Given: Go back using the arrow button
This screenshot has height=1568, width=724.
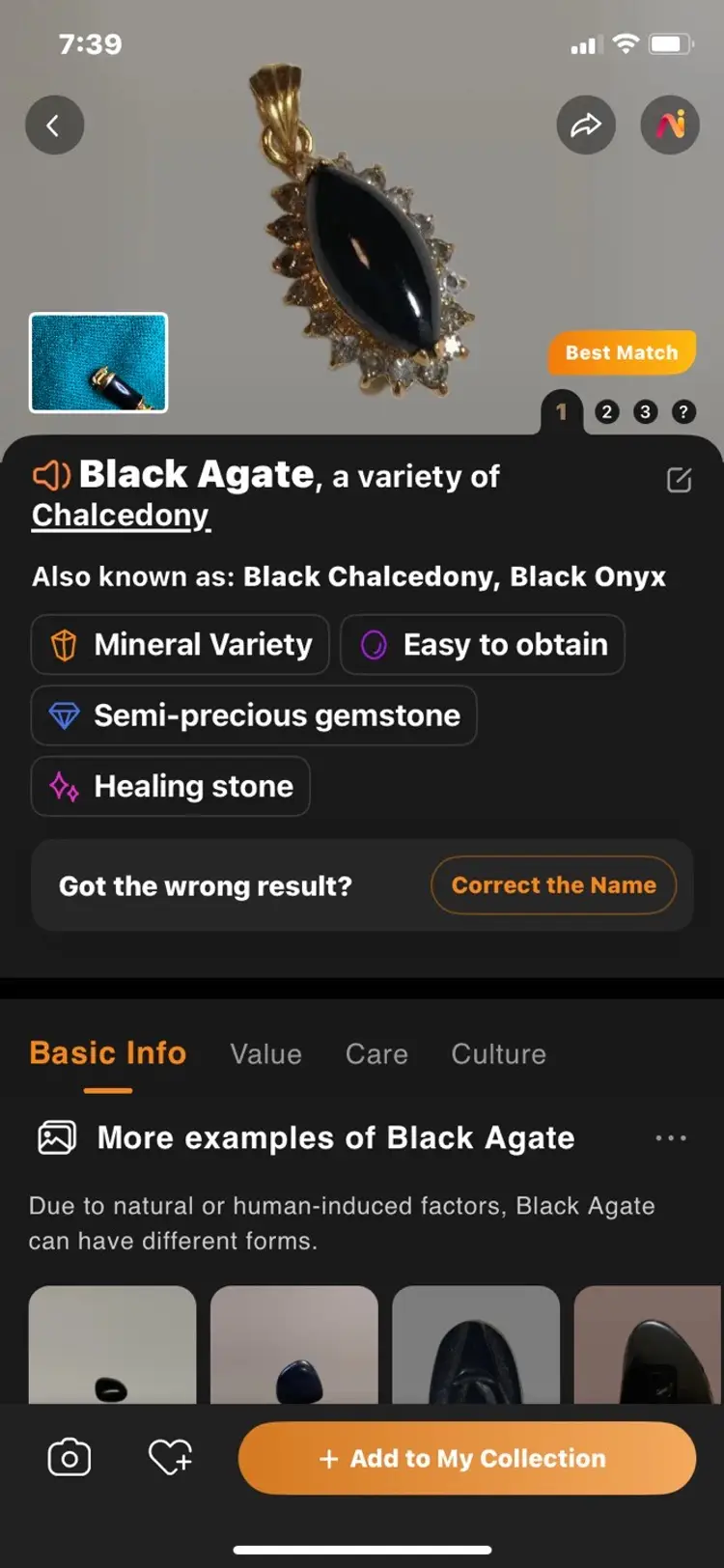Looking at the screenshot, I should (x=54, y=126).
